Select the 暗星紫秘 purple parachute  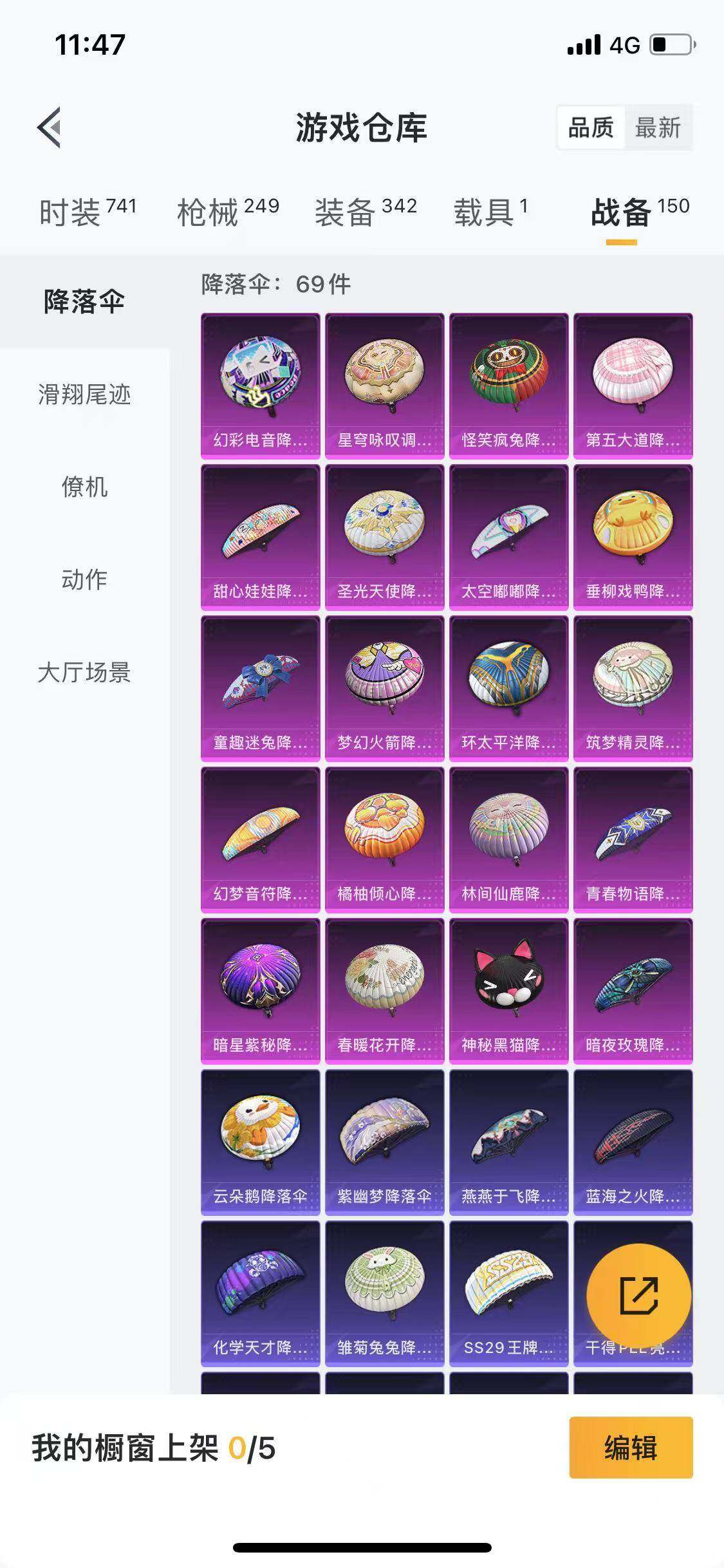[260, 988]
